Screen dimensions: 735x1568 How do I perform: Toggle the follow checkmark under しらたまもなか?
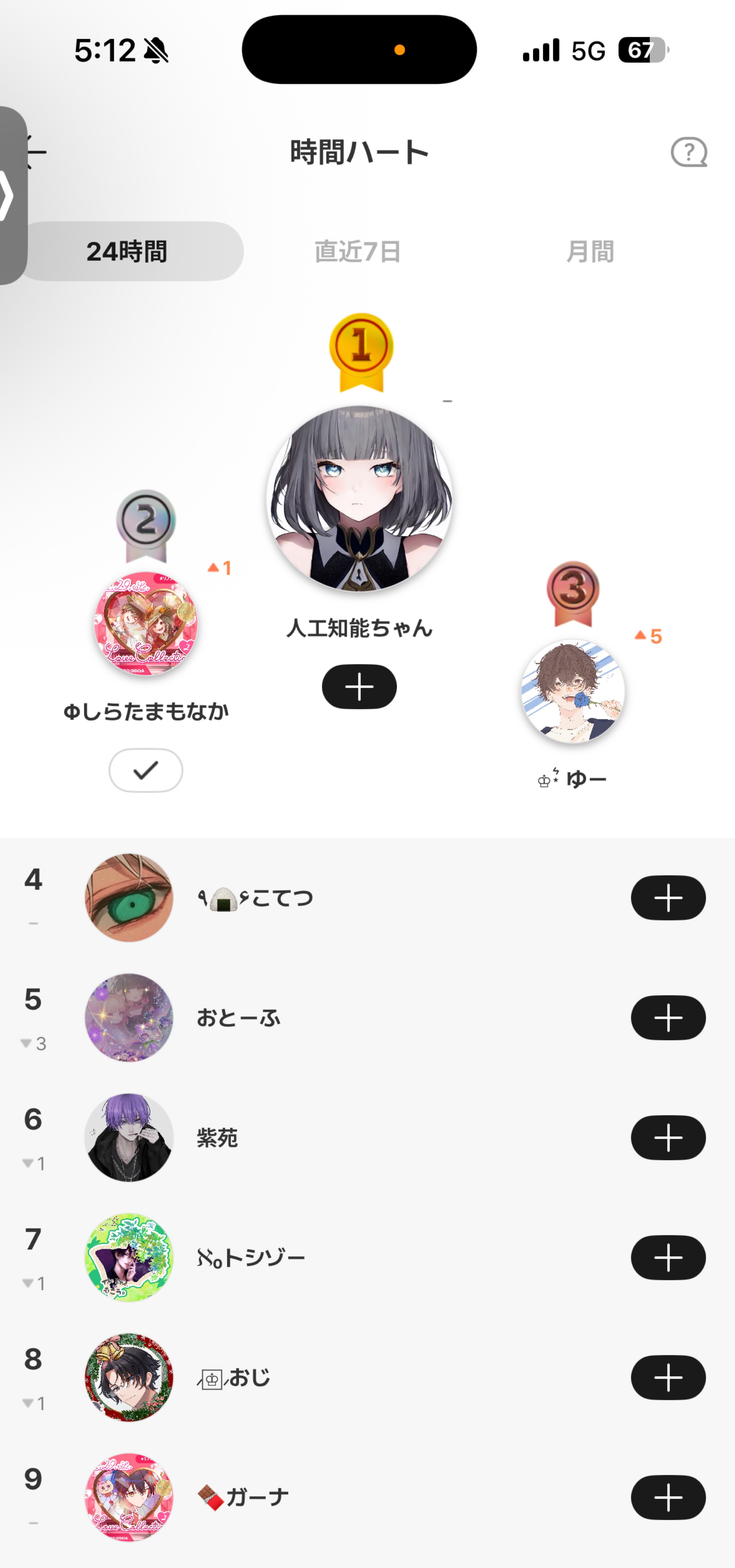(146, 770)
